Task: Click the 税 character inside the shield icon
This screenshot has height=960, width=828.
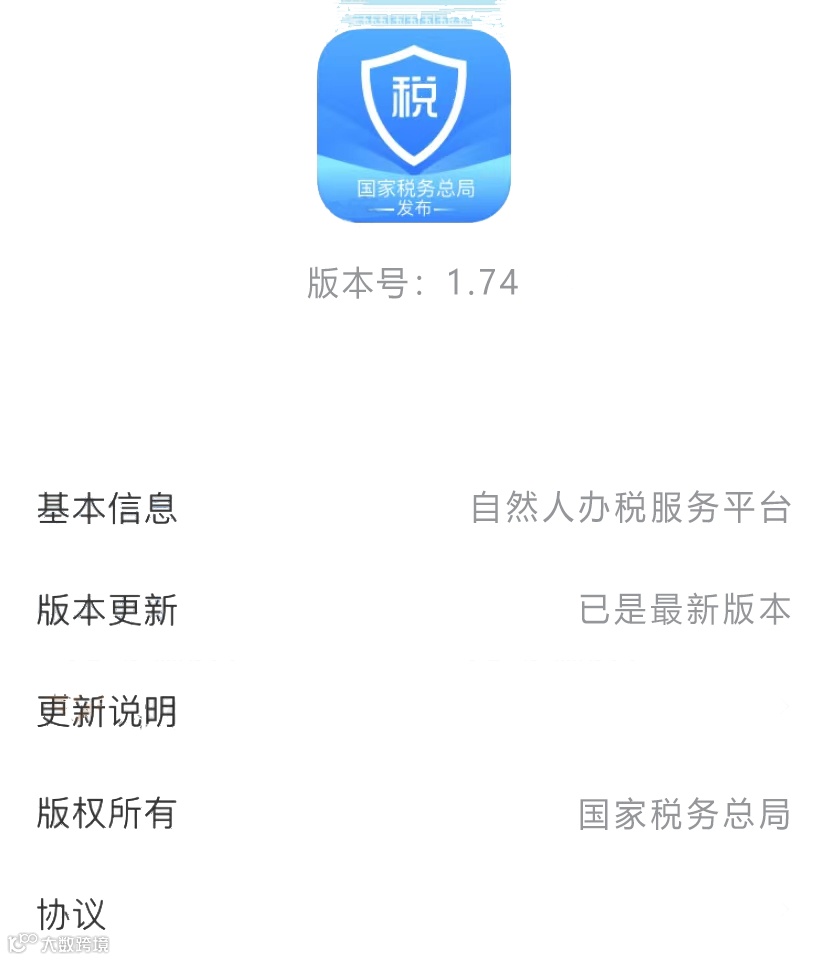Action: click(x=413, y=95)
